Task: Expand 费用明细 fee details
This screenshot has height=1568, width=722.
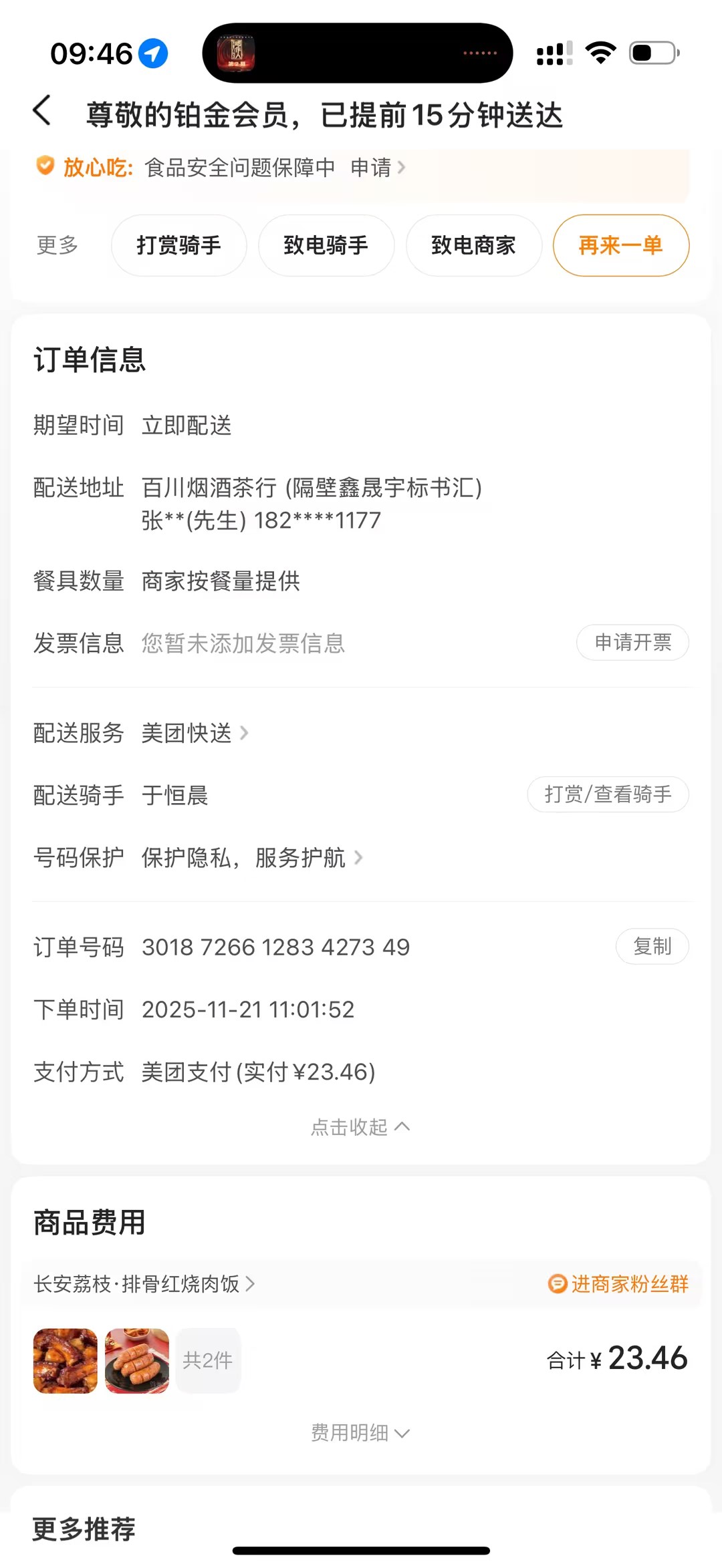Action: pos(360,1432)
